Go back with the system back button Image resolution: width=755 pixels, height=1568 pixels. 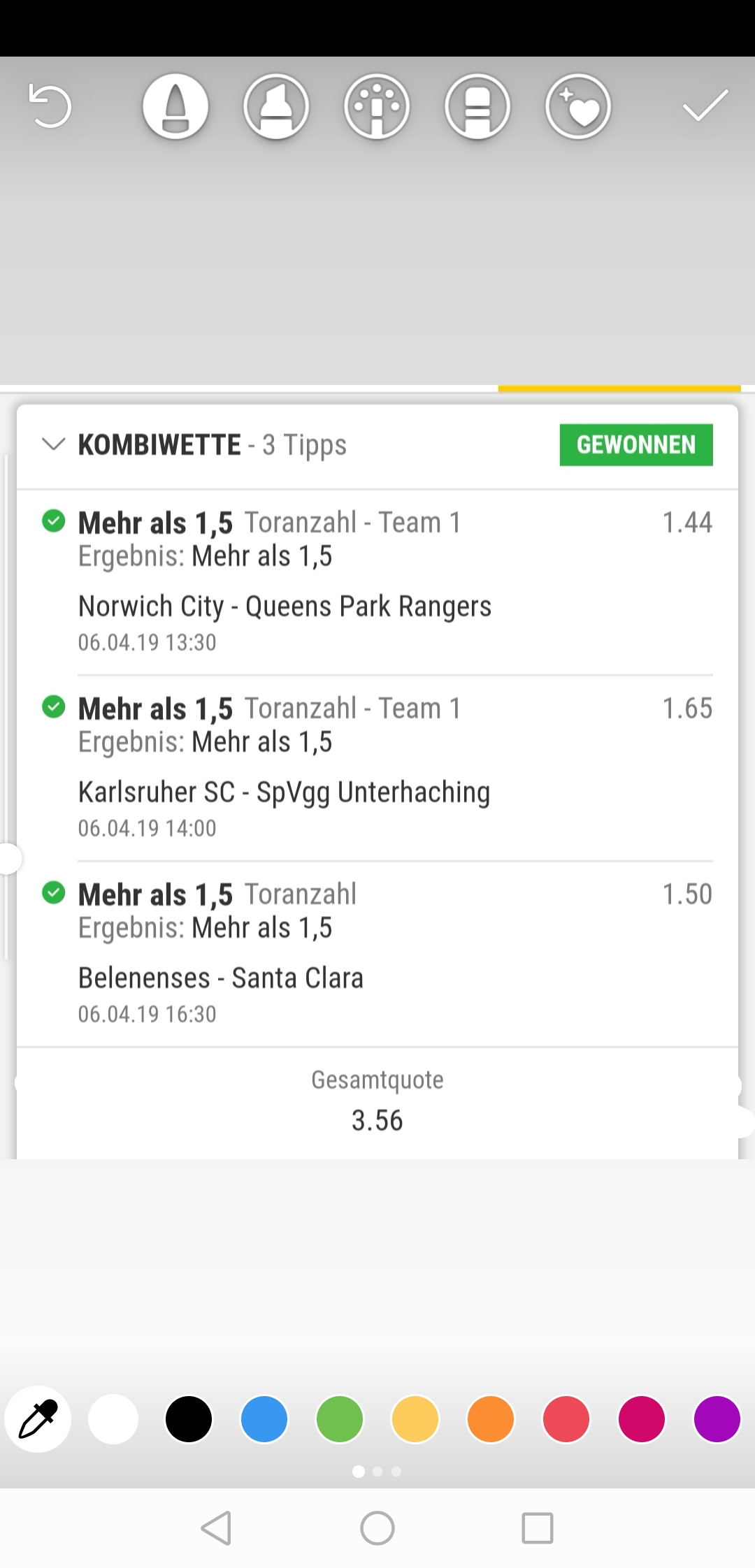pos(216,1528)
